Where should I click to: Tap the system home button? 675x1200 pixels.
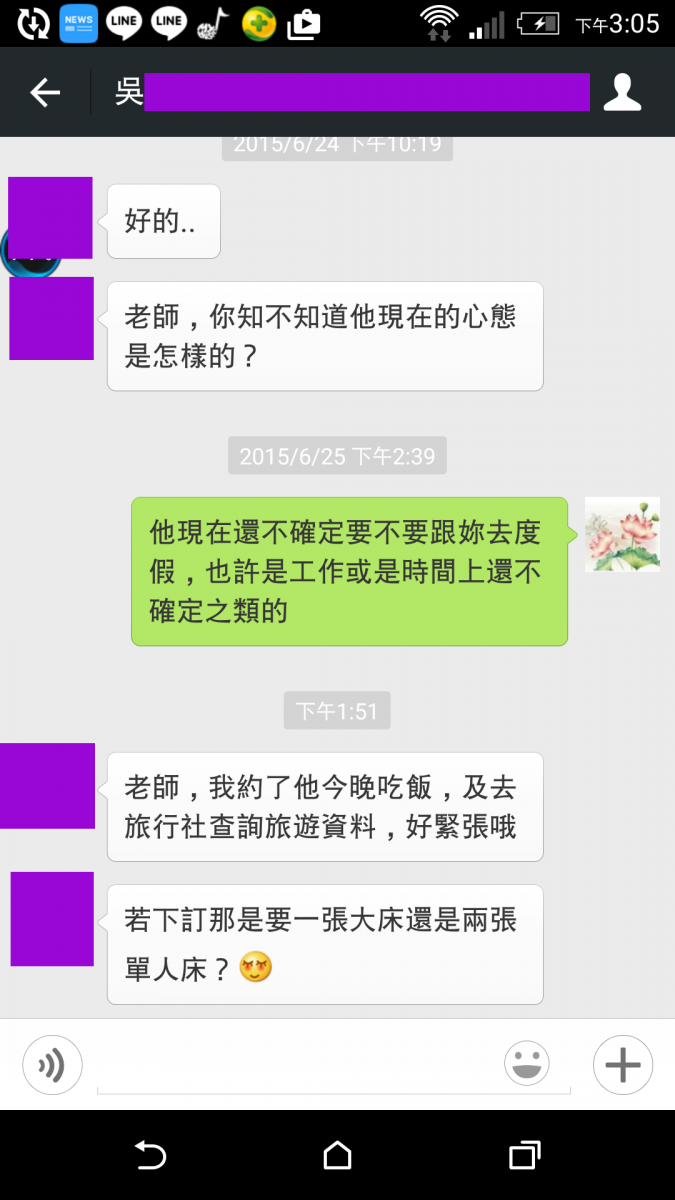[337, 1156]
